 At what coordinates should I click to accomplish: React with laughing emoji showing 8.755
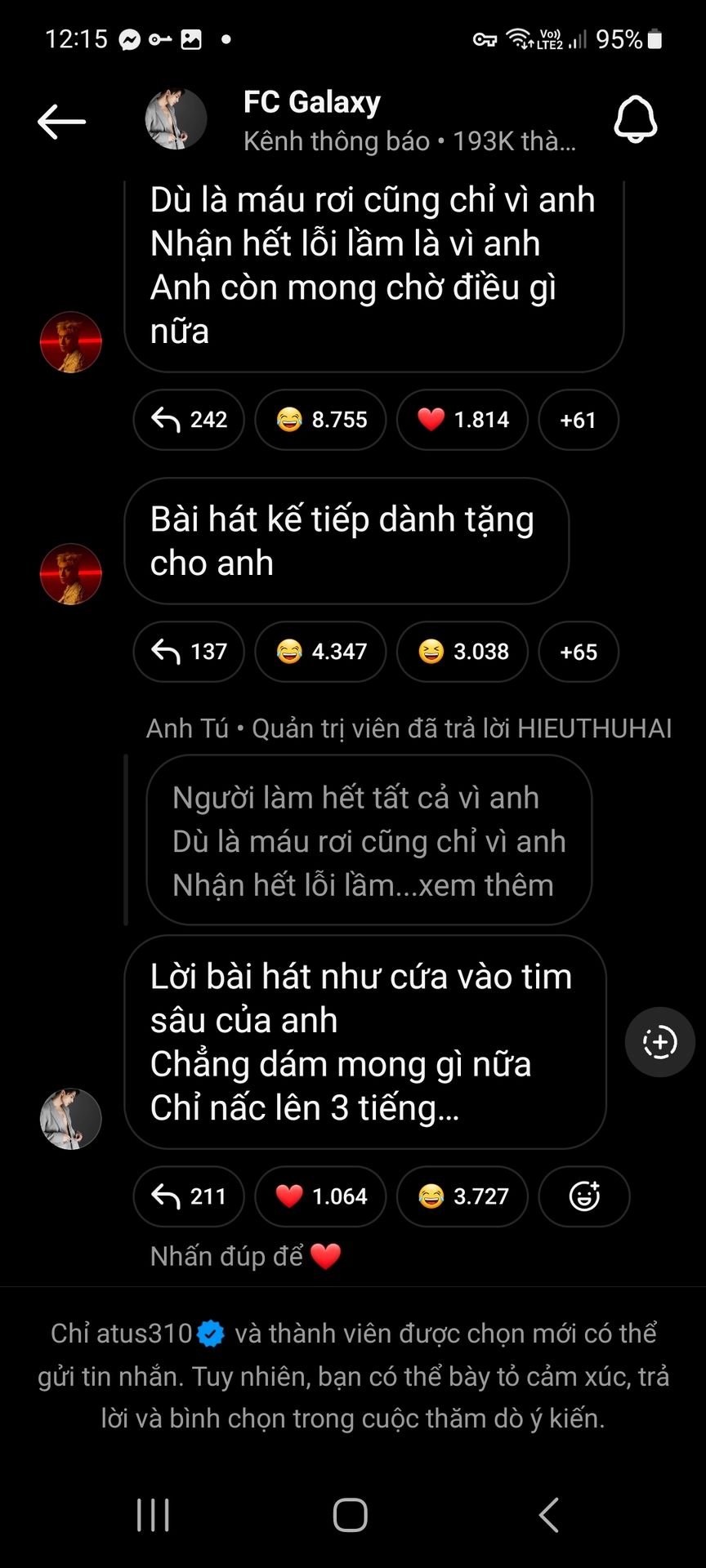[x=320, y=420]
